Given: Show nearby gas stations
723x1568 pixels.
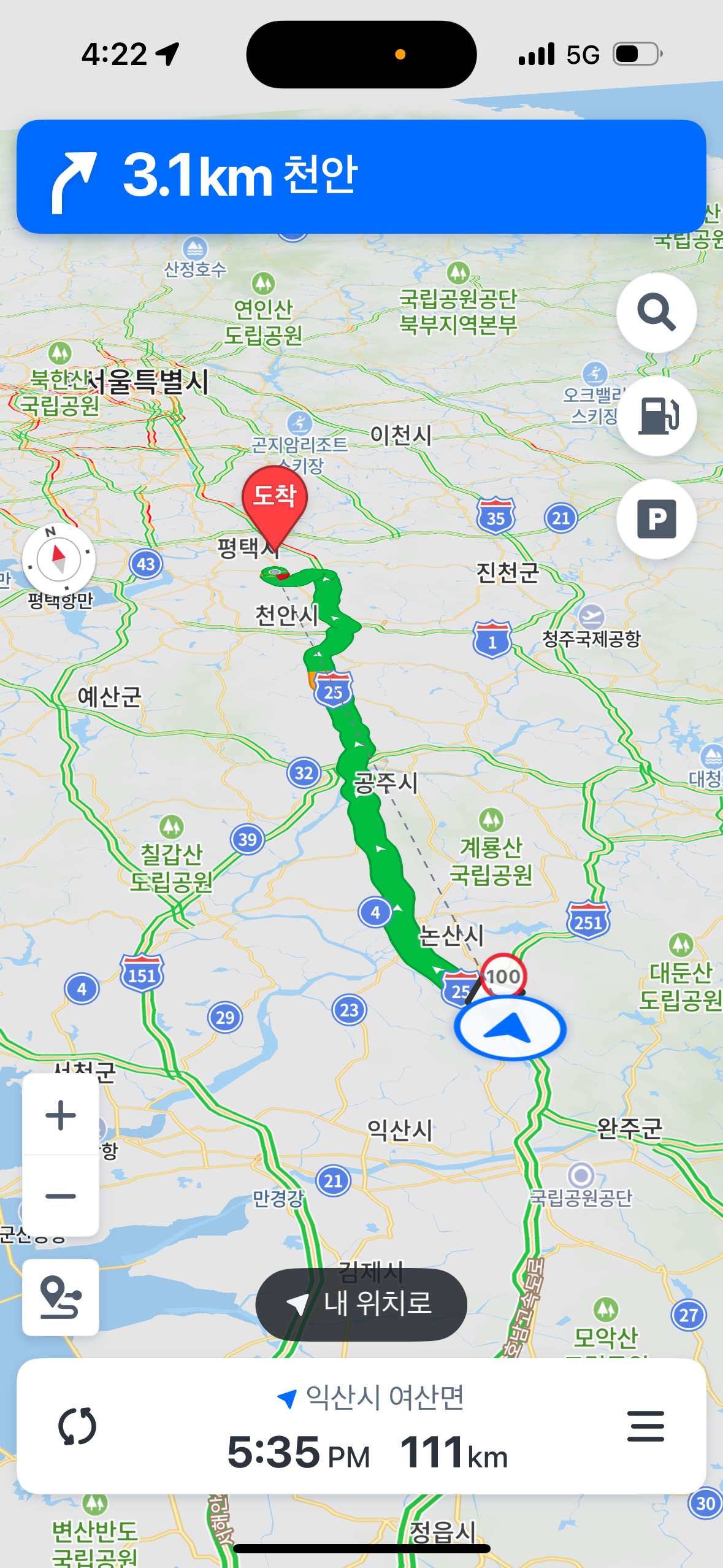Looking at the screenshot, I should (x=656, y=416).
